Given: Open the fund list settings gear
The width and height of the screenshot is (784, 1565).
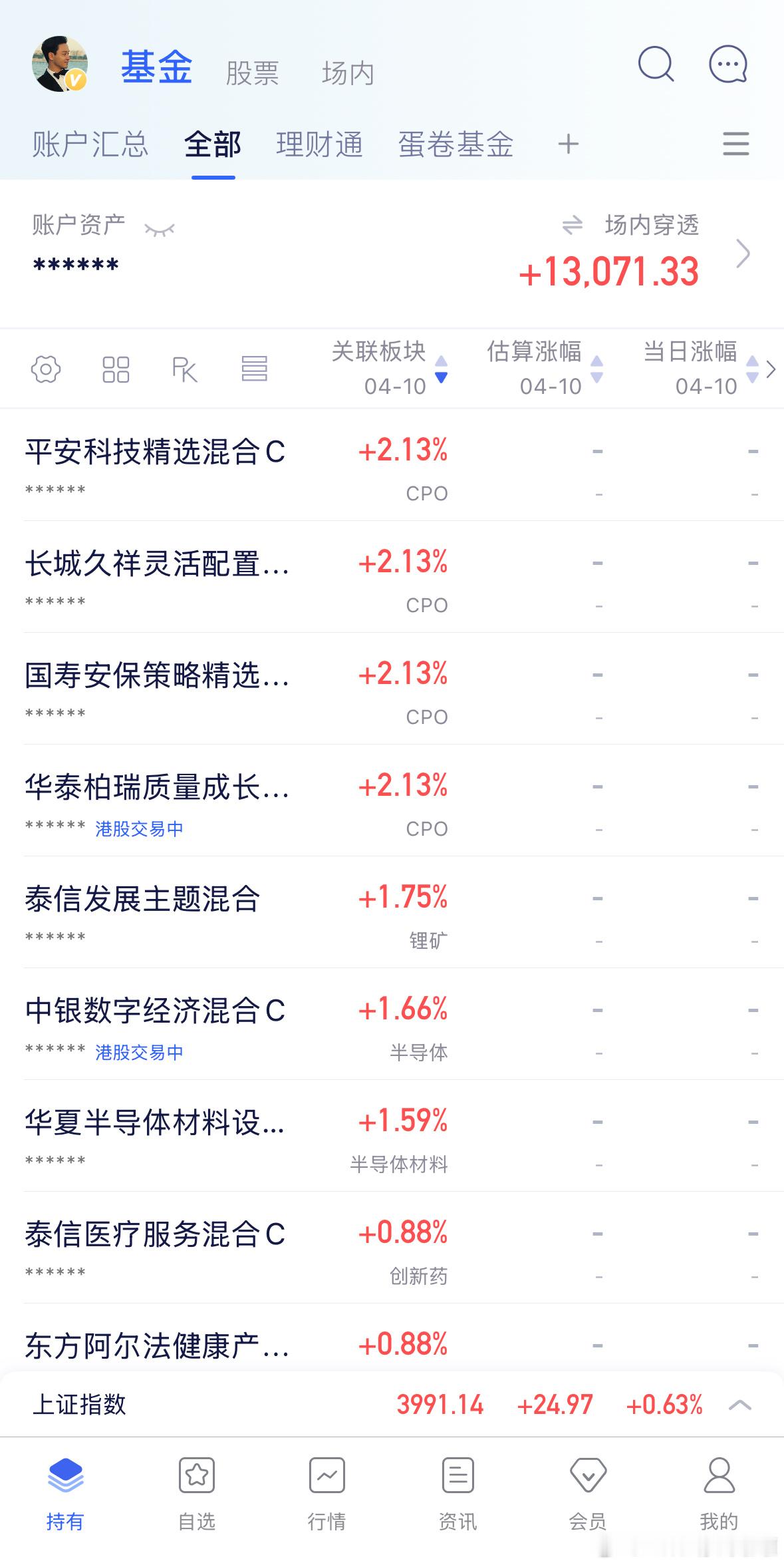Looking at the screenshot, I should (45, 369).
